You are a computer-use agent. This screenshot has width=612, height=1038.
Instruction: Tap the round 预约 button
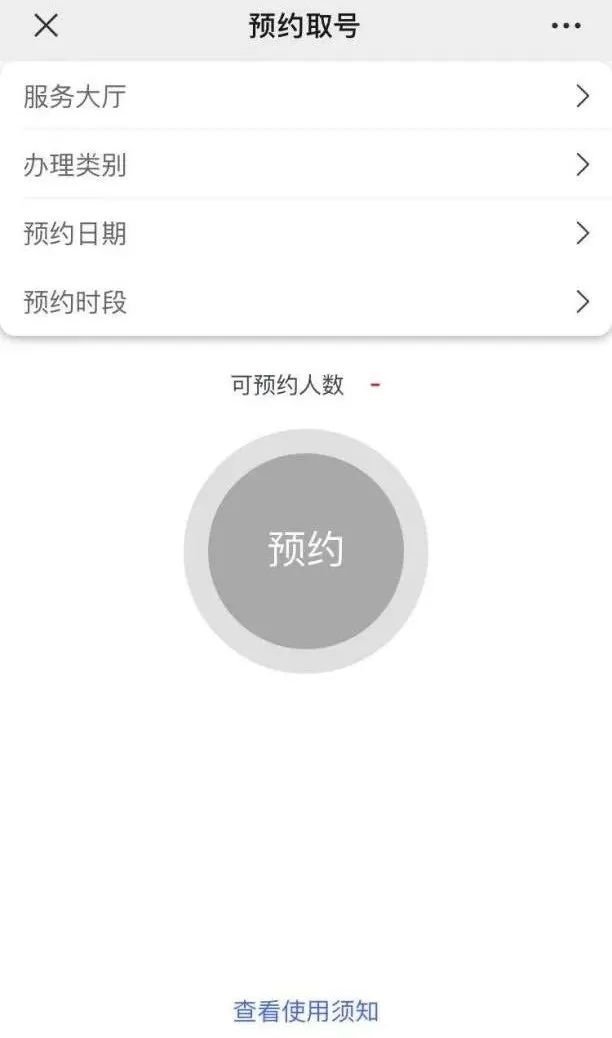pos(306,551)
